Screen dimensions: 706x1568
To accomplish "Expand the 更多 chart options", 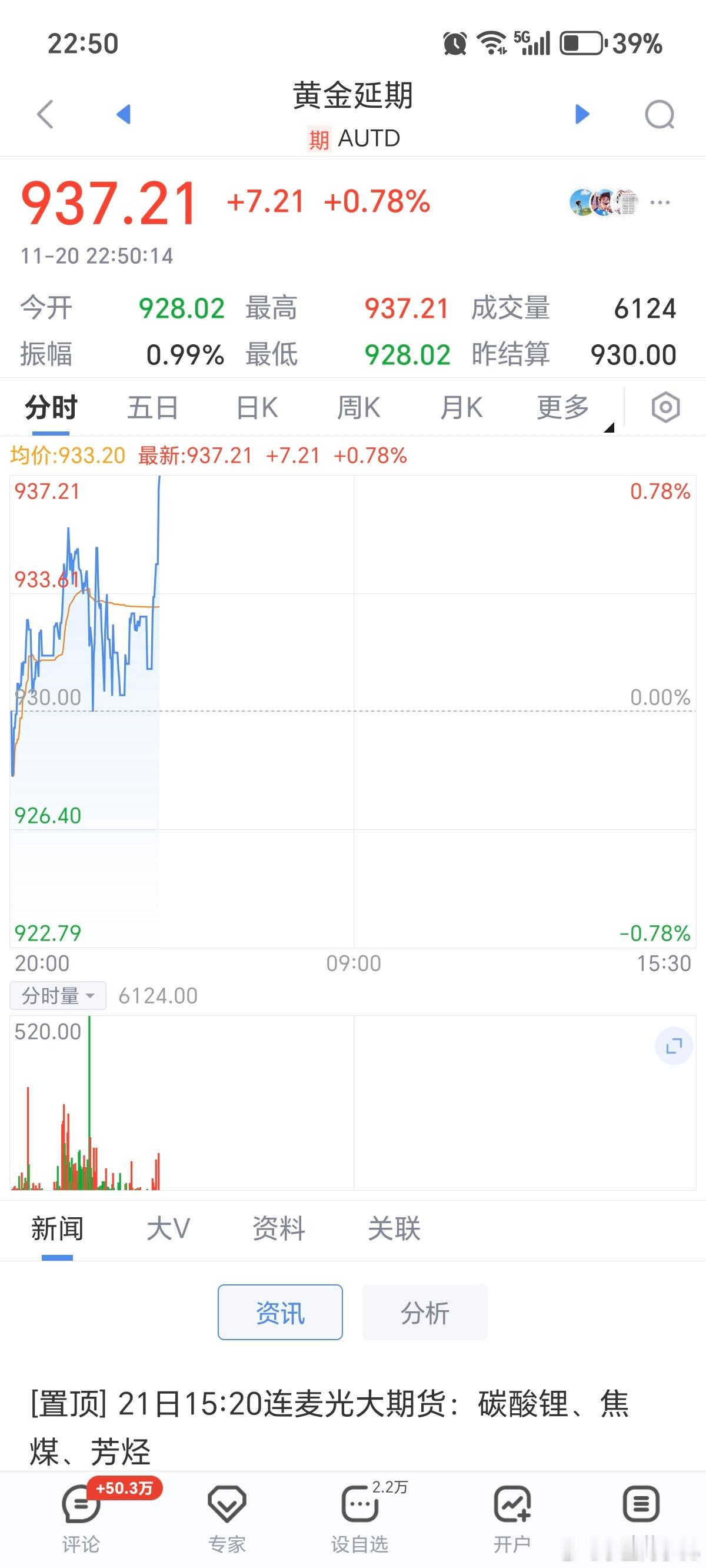I will (564, 408).
